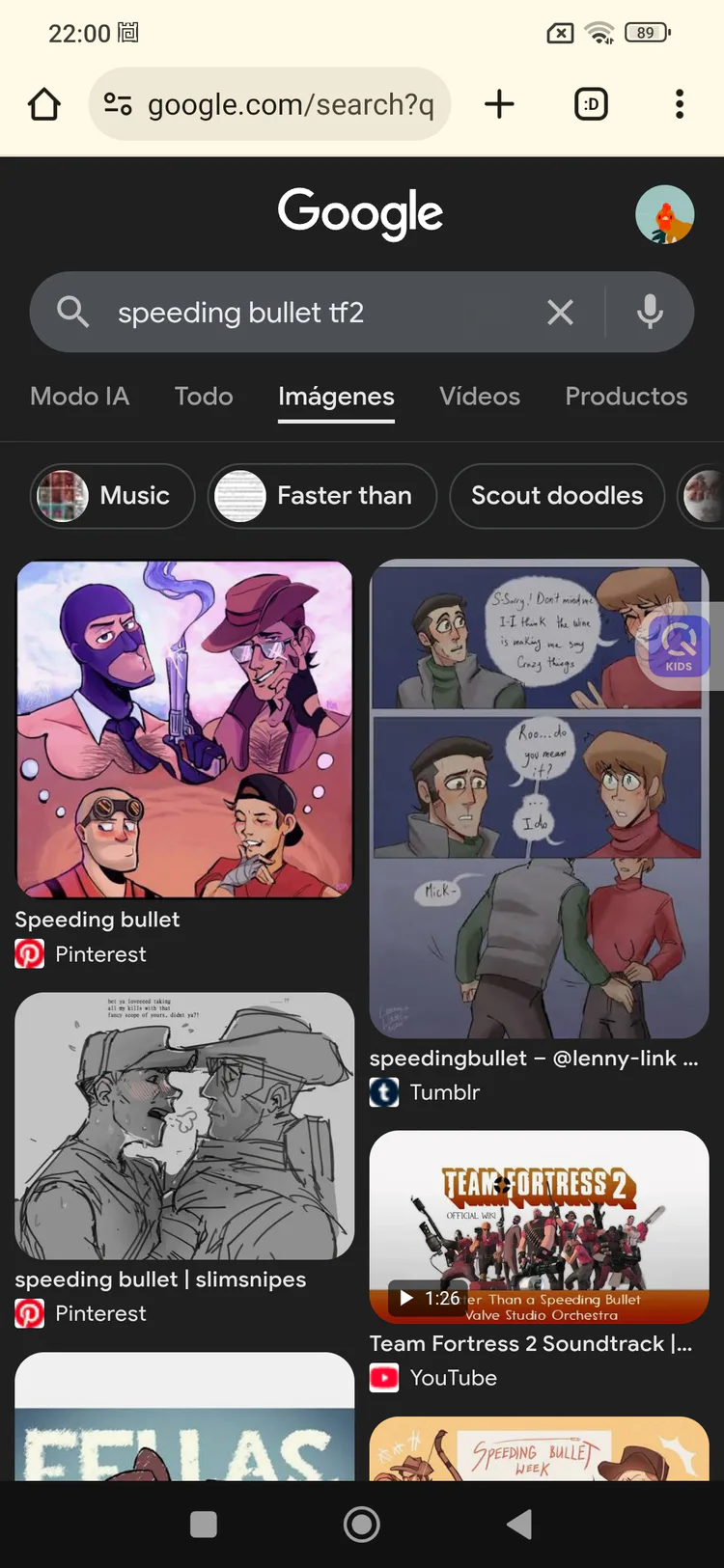Open the speeding bullet slimsnipes image result

pos(183,1124)
